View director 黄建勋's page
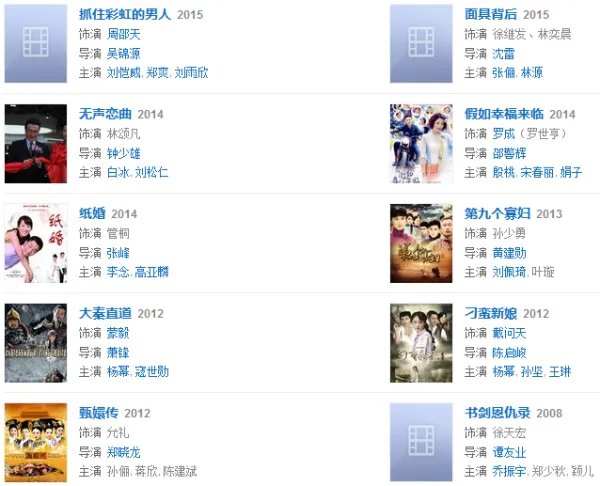The width and height of the screenshot is (600, 486). (x=509, y=252)
